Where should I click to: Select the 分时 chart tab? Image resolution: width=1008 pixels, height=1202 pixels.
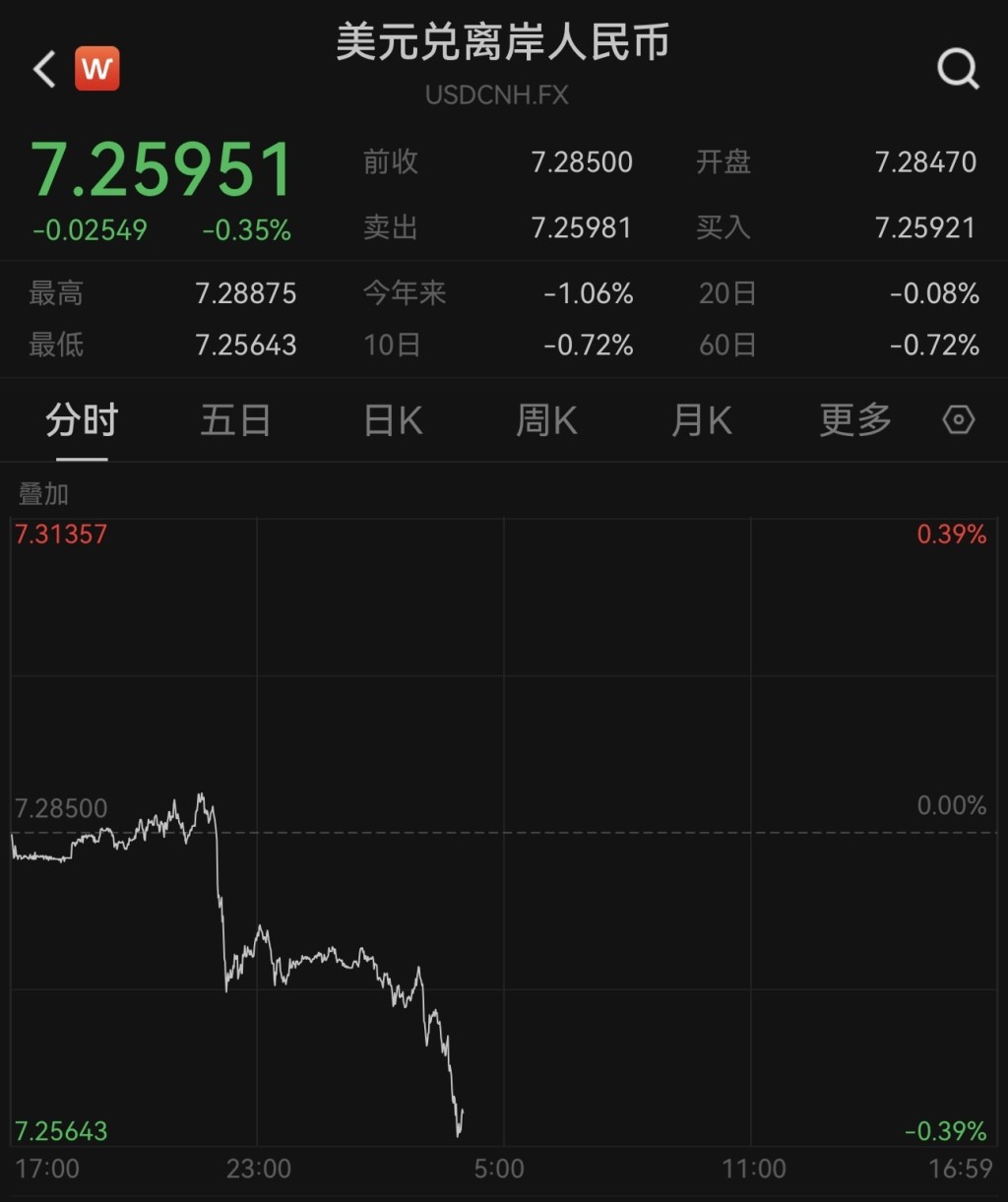click(82, 421)
